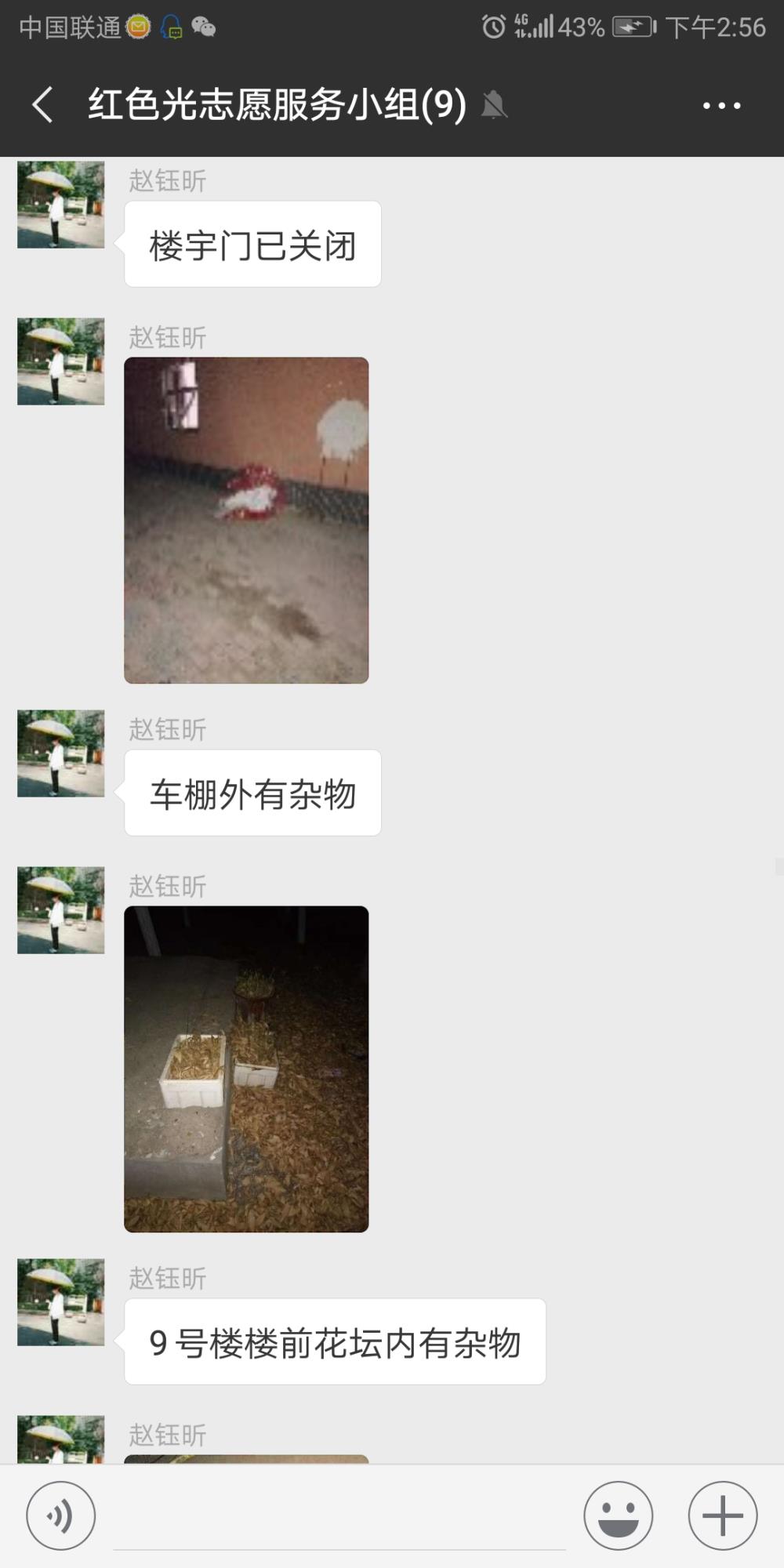Open the emoji sticker panel

(618, 1515)
